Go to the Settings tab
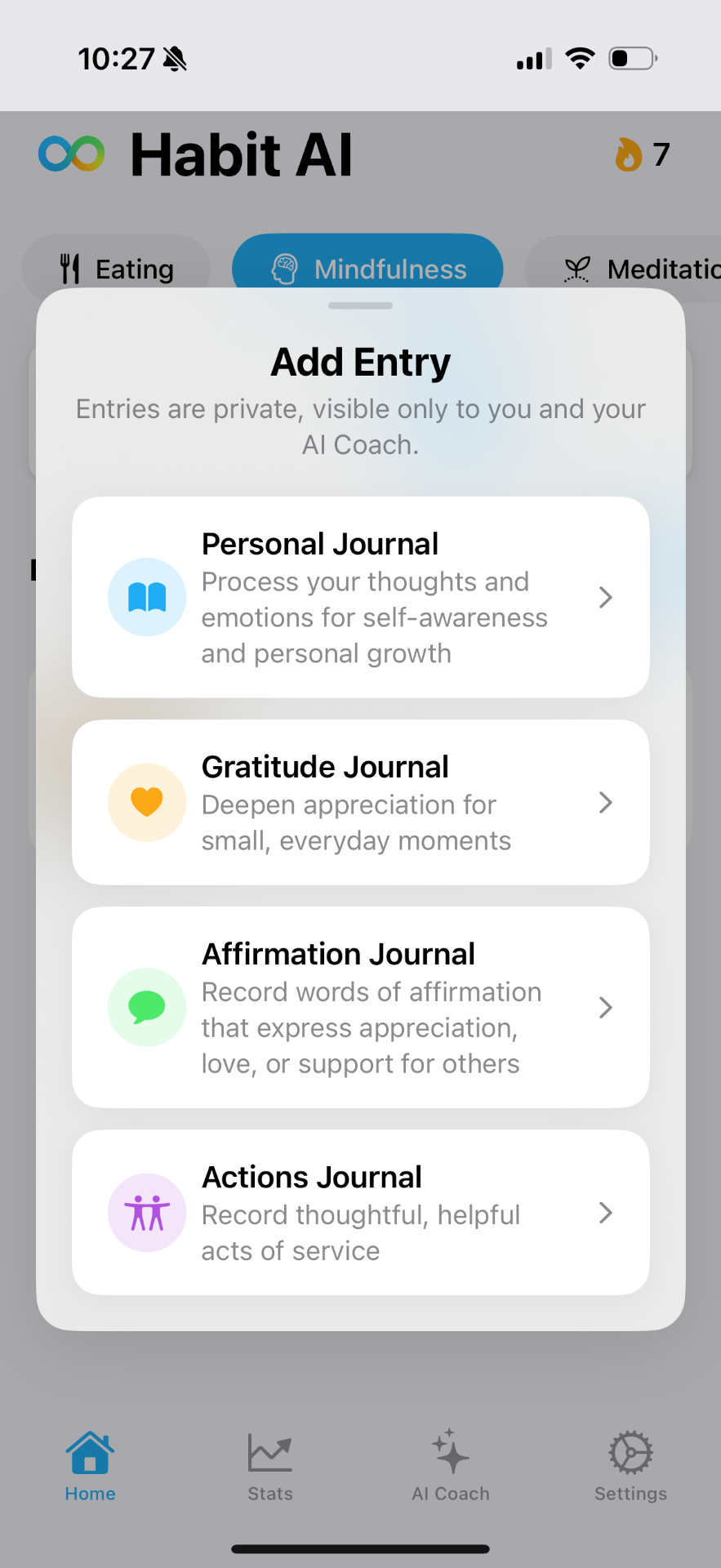Image resolution: width=721 pixels, height=1568 pixels. (630, 1467)
